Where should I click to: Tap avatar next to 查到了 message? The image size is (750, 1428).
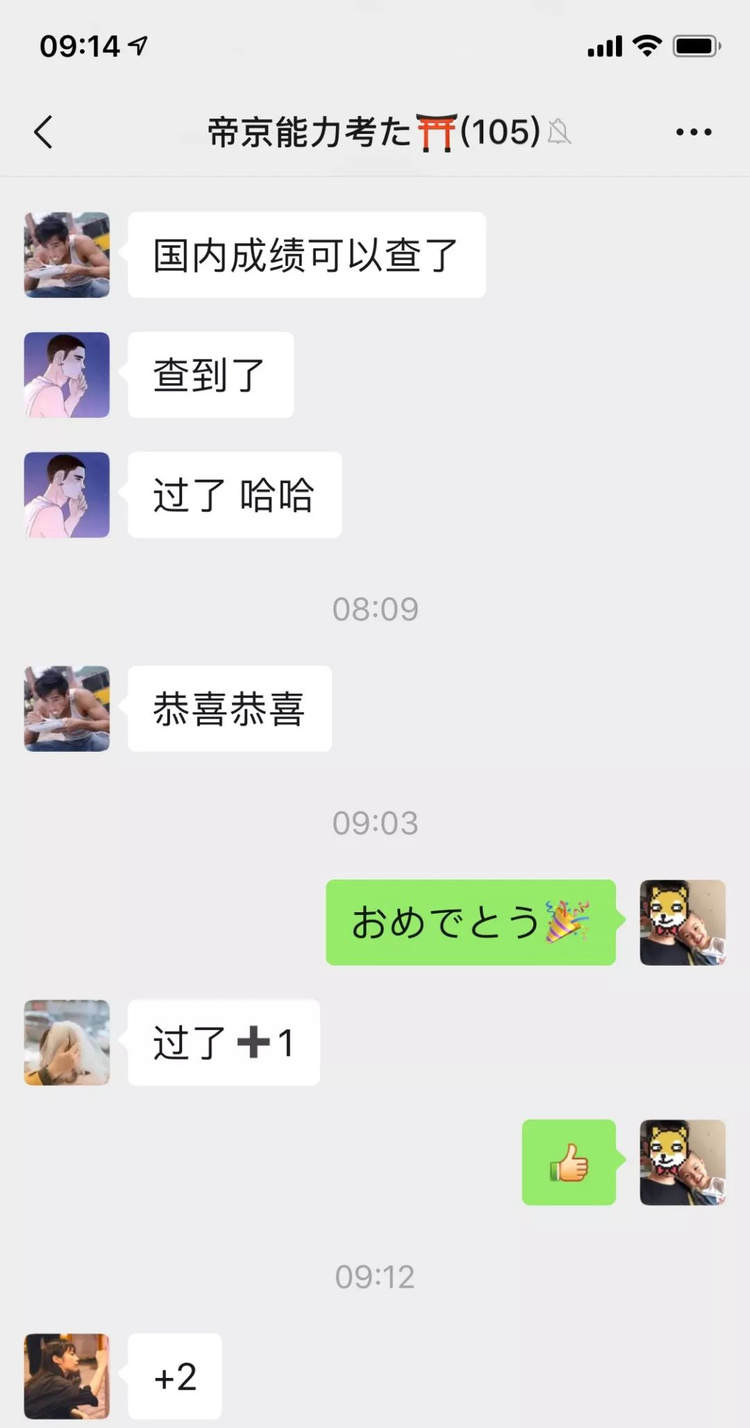click(67, 375)
